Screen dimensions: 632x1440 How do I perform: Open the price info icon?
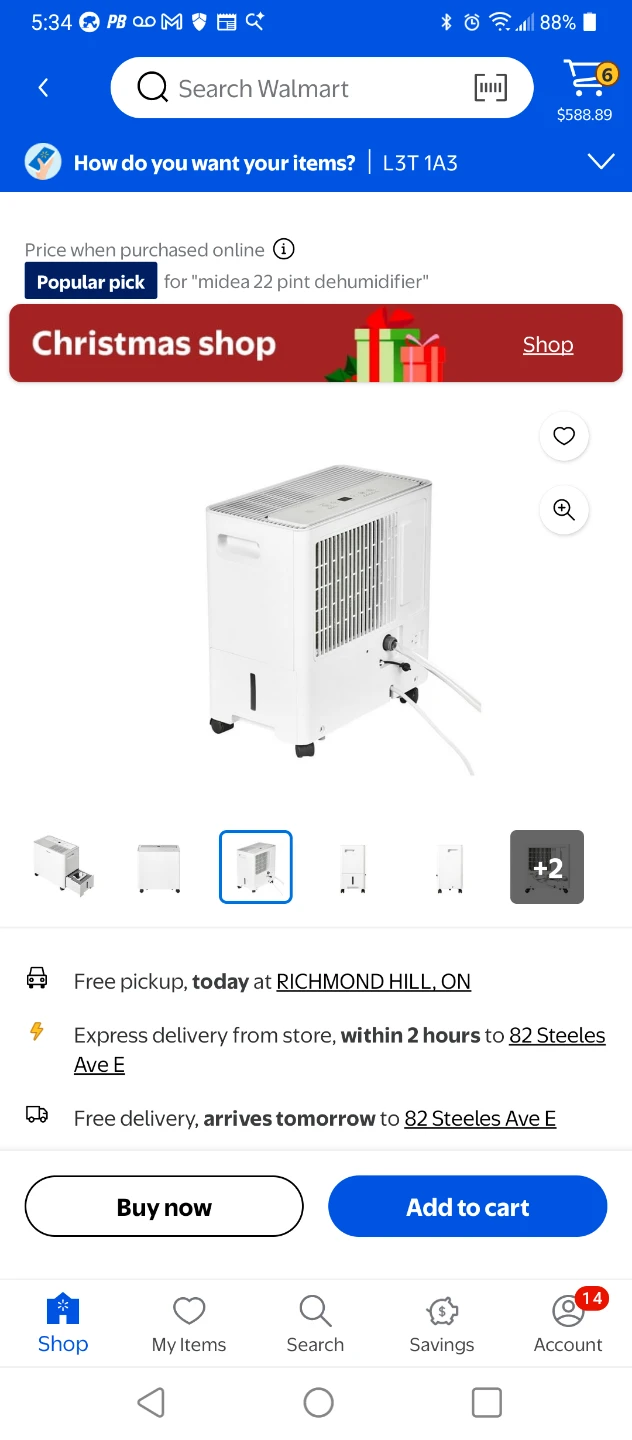(284, 249)
